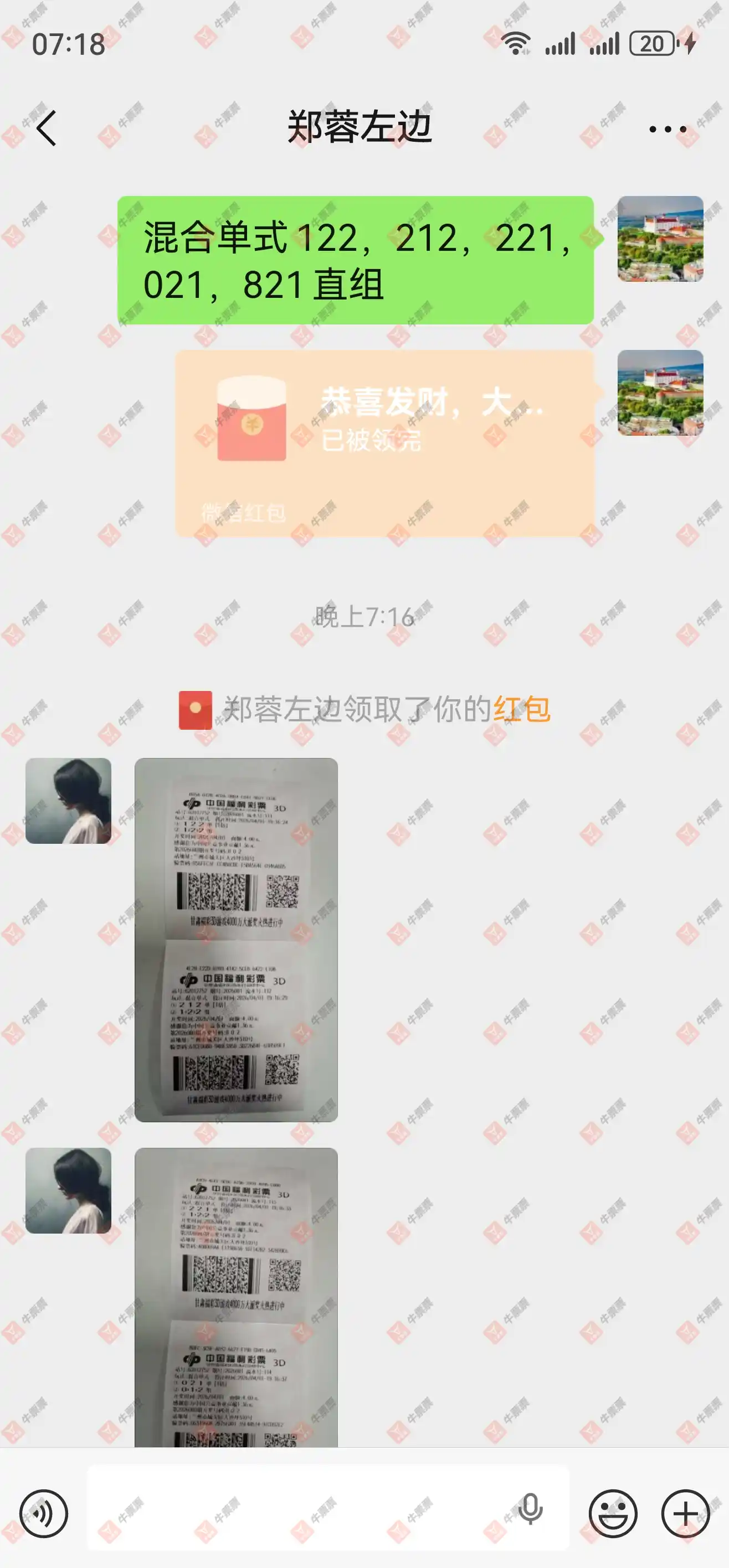Go back from the chat with 郑蓉左边
The image size is (729, 1568).
click(x=47, y=128)
